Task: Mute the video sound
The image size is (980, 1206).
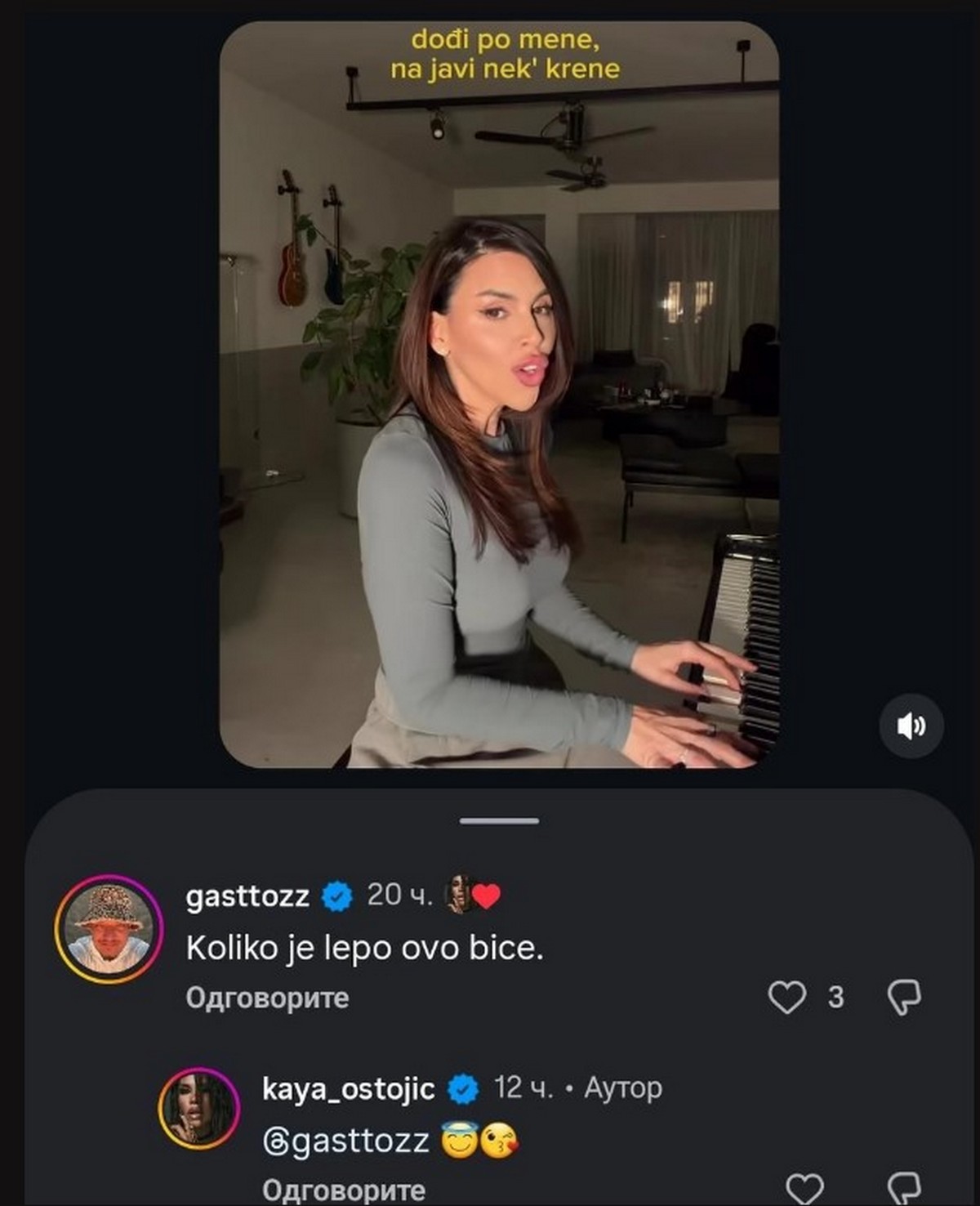Action: (x=911, y=726)
